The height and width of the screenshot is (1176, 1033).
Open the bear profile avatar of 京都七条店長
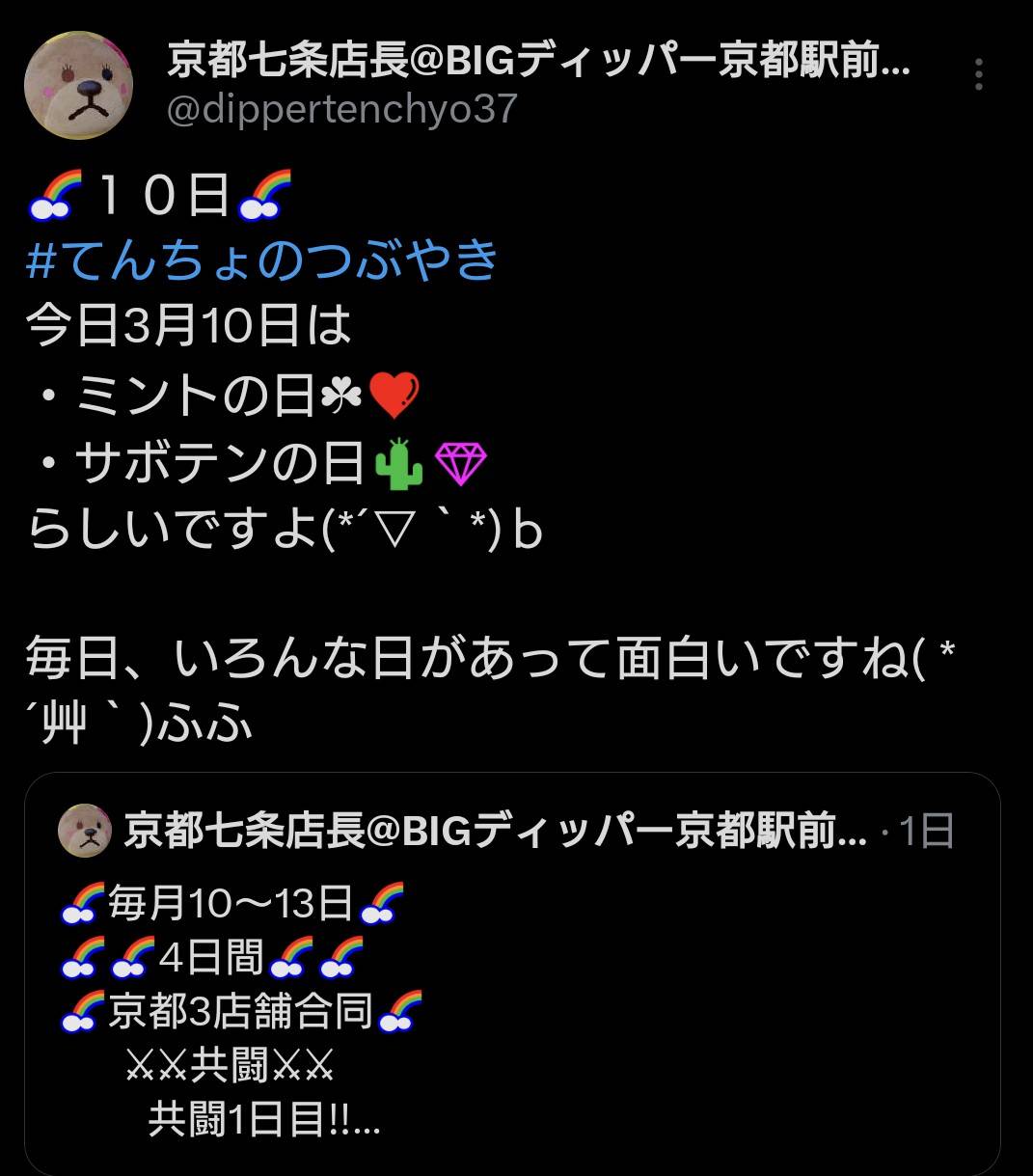[78, 85]
